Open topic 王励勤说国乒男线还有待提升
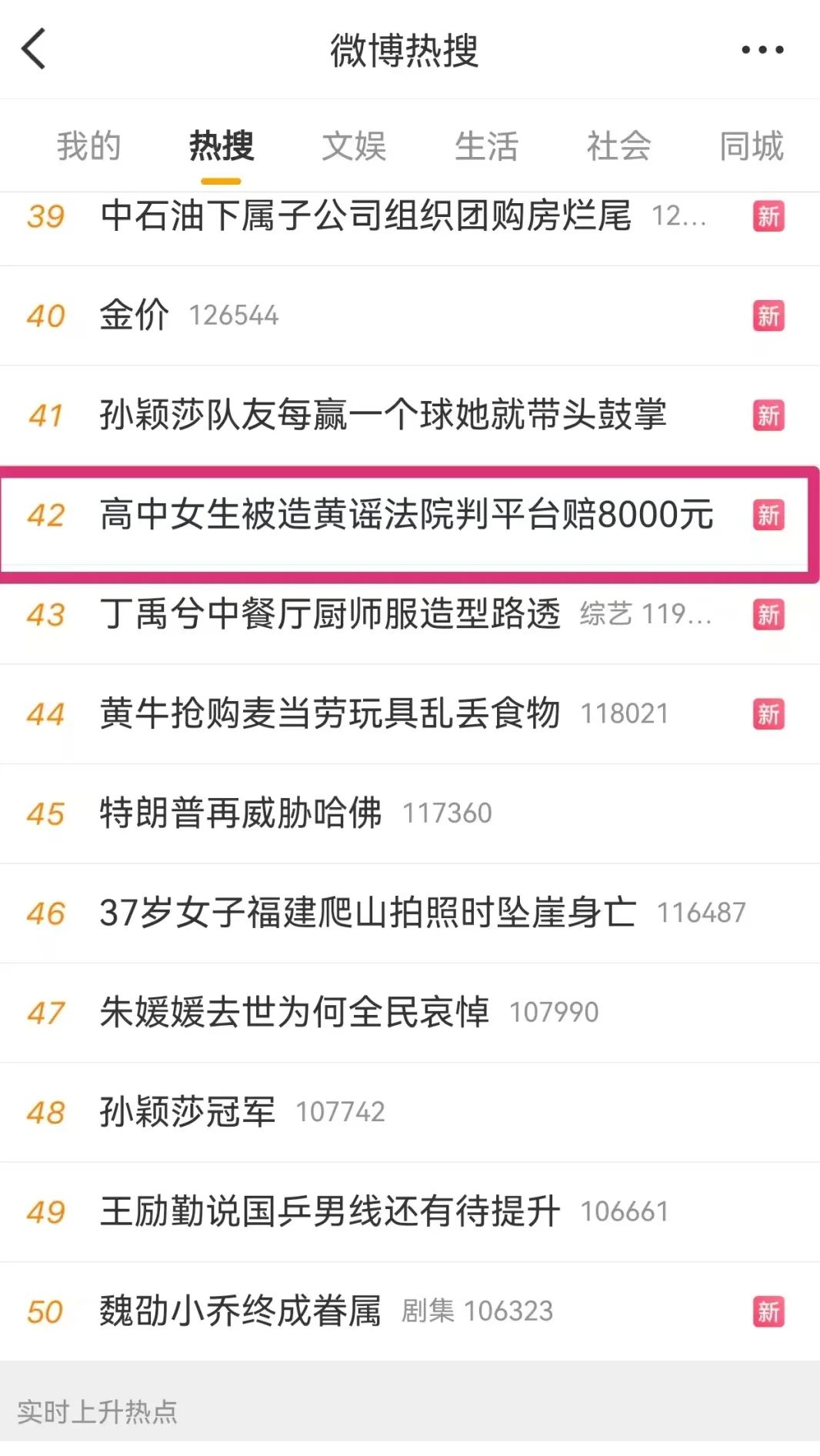 click(x=329, y=1211)
